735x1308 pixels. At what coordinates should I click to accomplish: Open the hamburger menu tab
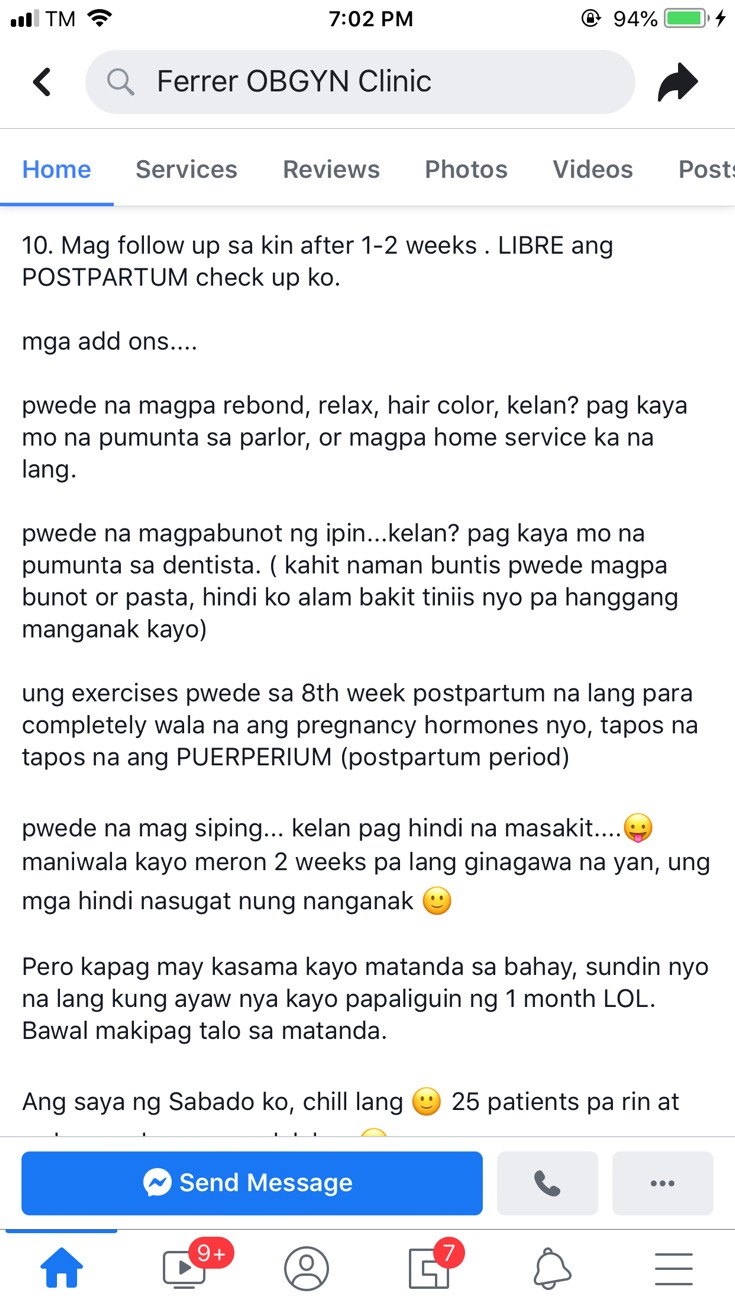tap(674, 1268)
